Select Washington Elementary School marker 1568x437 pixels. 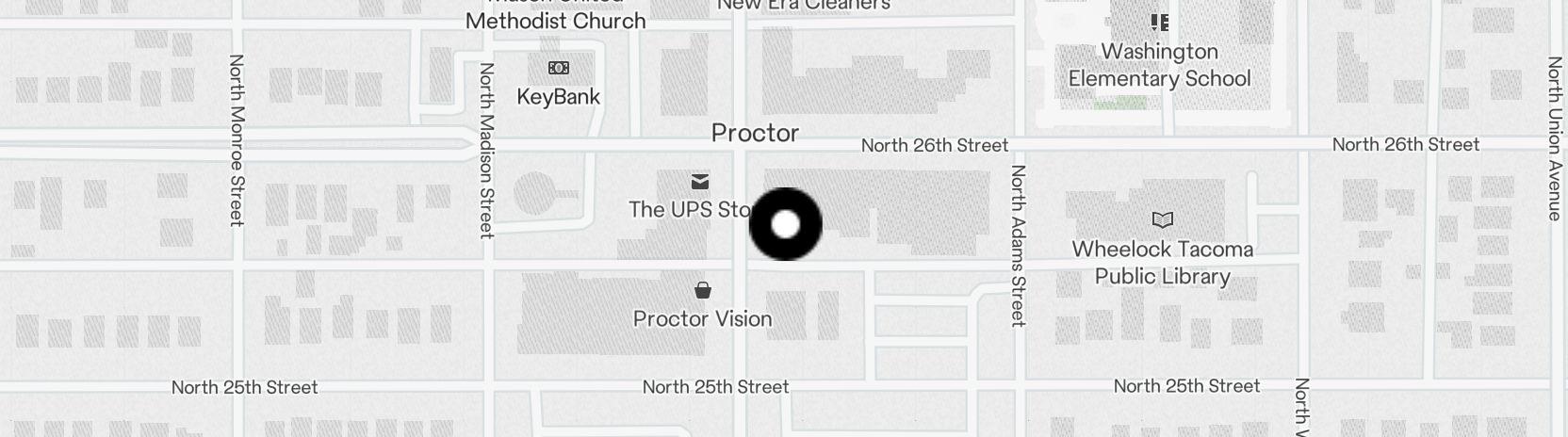[x=1160, y=23]
